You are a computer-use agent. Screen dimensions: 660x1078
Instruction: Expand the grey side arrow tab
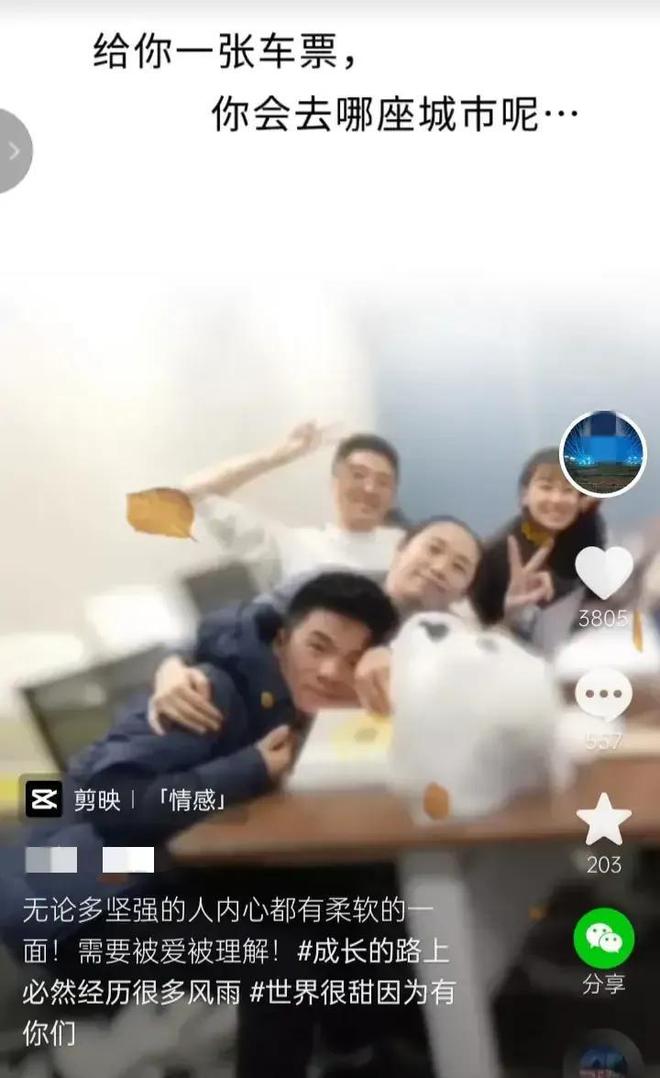click(x=14, y=151)
